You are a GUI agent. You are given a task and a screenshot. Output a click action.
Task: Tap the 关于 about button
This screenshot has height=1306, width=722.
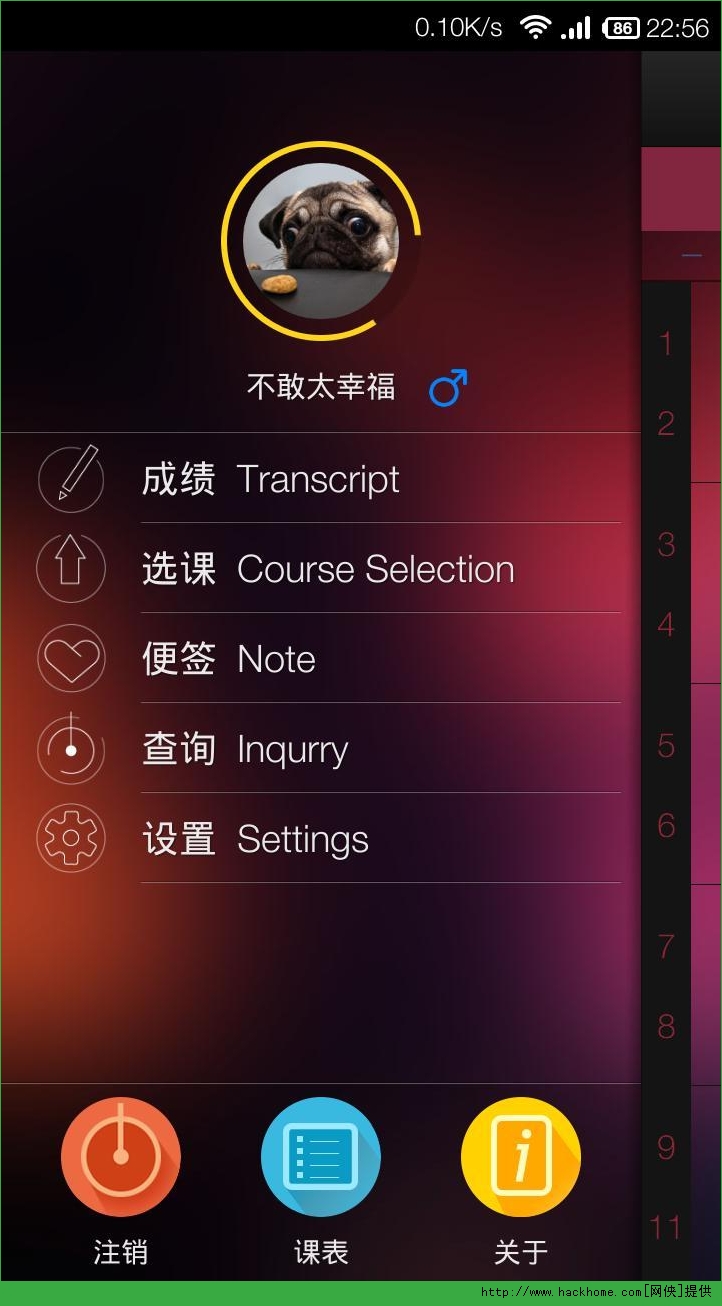pyautogui.click(x=520, y=1157)
